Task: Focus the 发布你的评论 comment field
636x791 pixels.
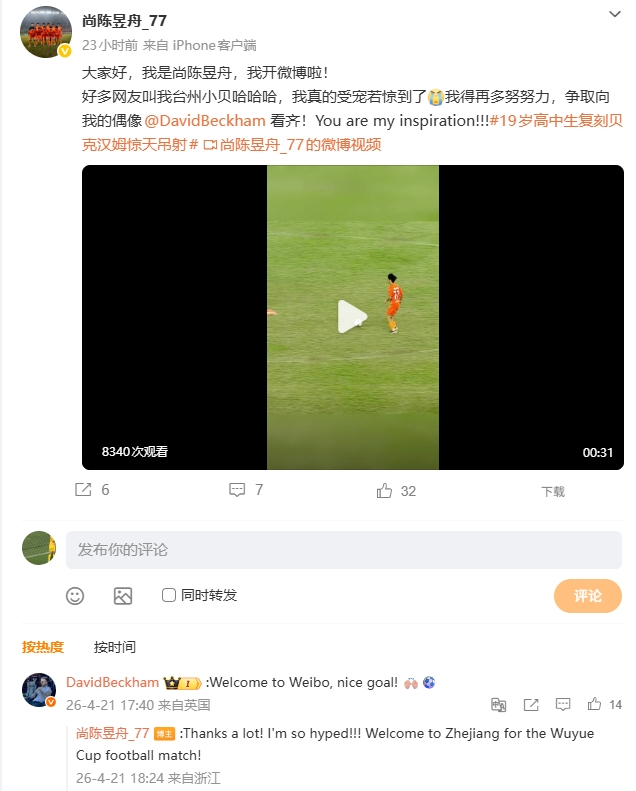Action: [x=343, y=550]
